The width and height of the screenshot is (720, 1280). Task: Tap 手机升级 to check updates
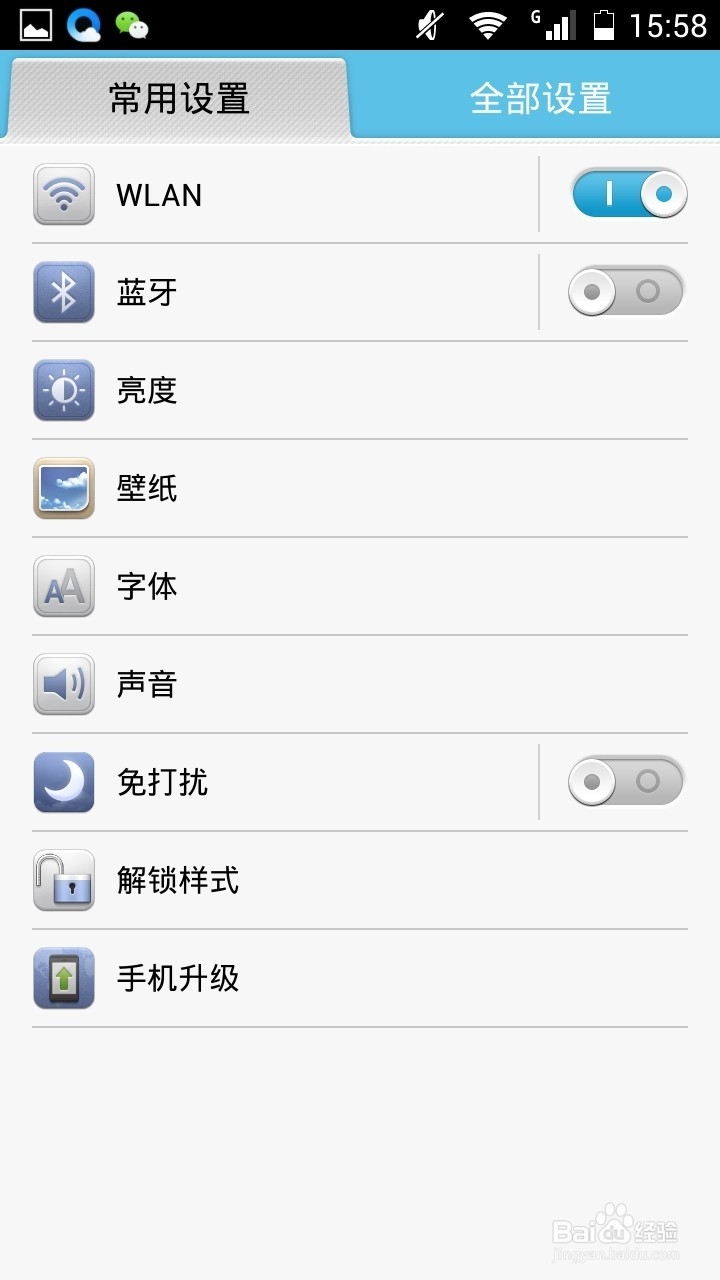click(x=360, y=978)
